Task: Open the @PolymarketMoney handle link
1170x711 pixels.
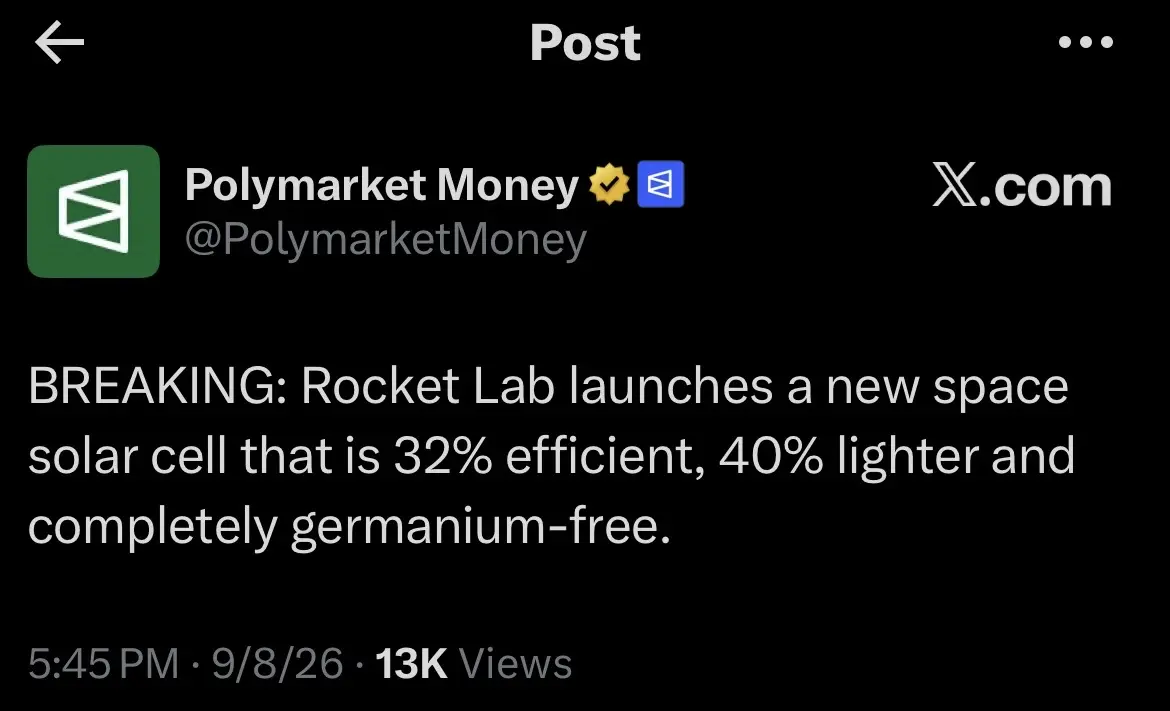Action: coord(386,239)
